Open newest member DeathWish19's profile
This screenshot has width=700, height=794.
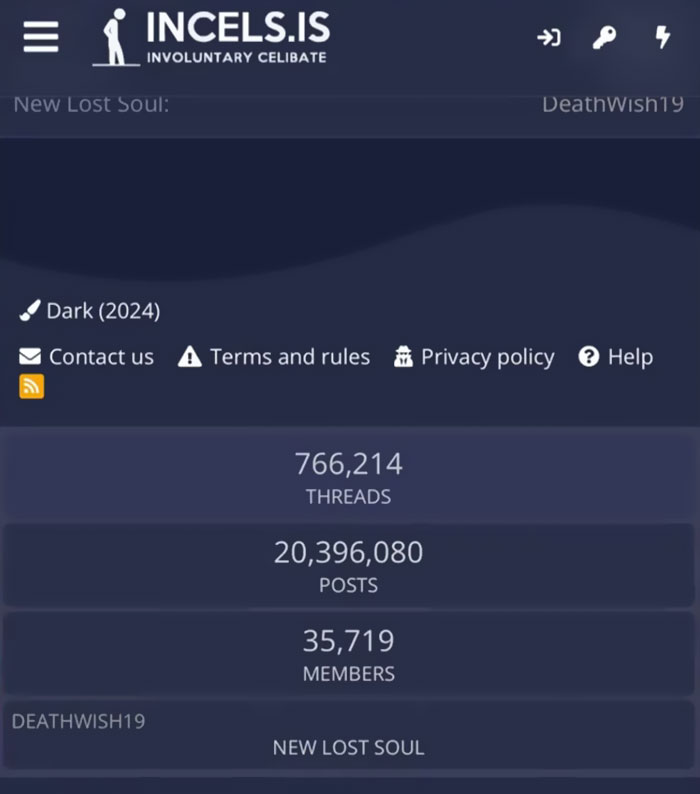(x=78, y=721)
